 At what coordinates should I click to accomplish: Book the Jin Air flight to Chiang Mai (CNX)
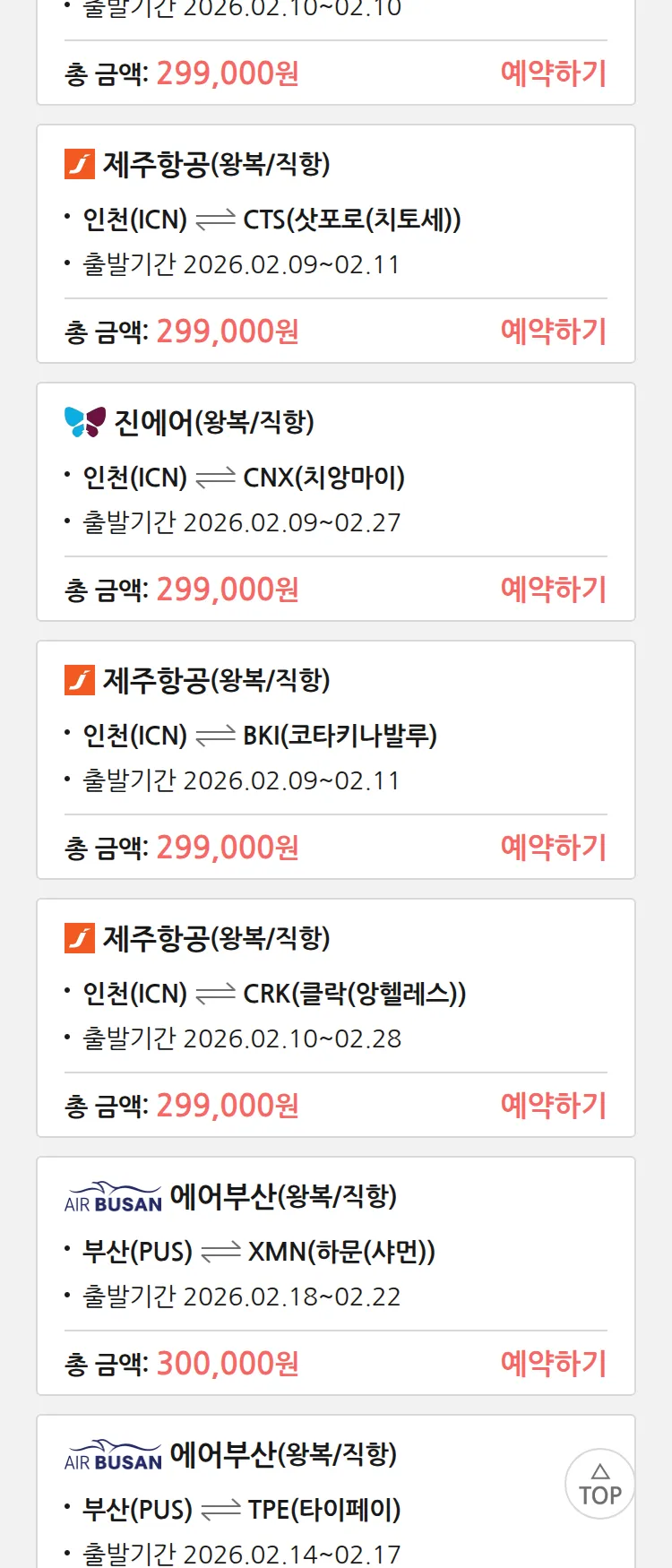[553, 590]
